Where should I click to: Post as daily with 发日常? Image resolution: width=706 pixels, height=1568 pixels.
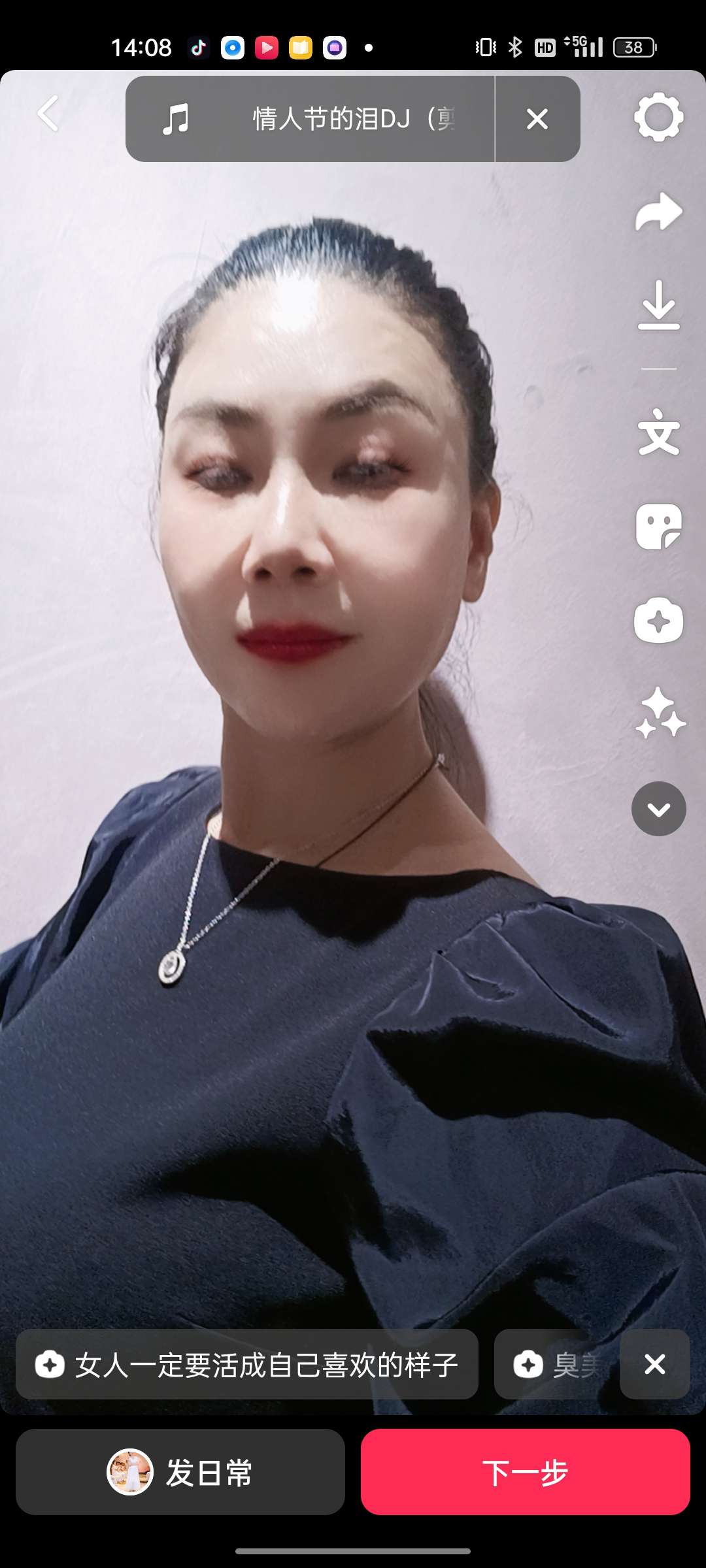click(x=180, y=1472)
